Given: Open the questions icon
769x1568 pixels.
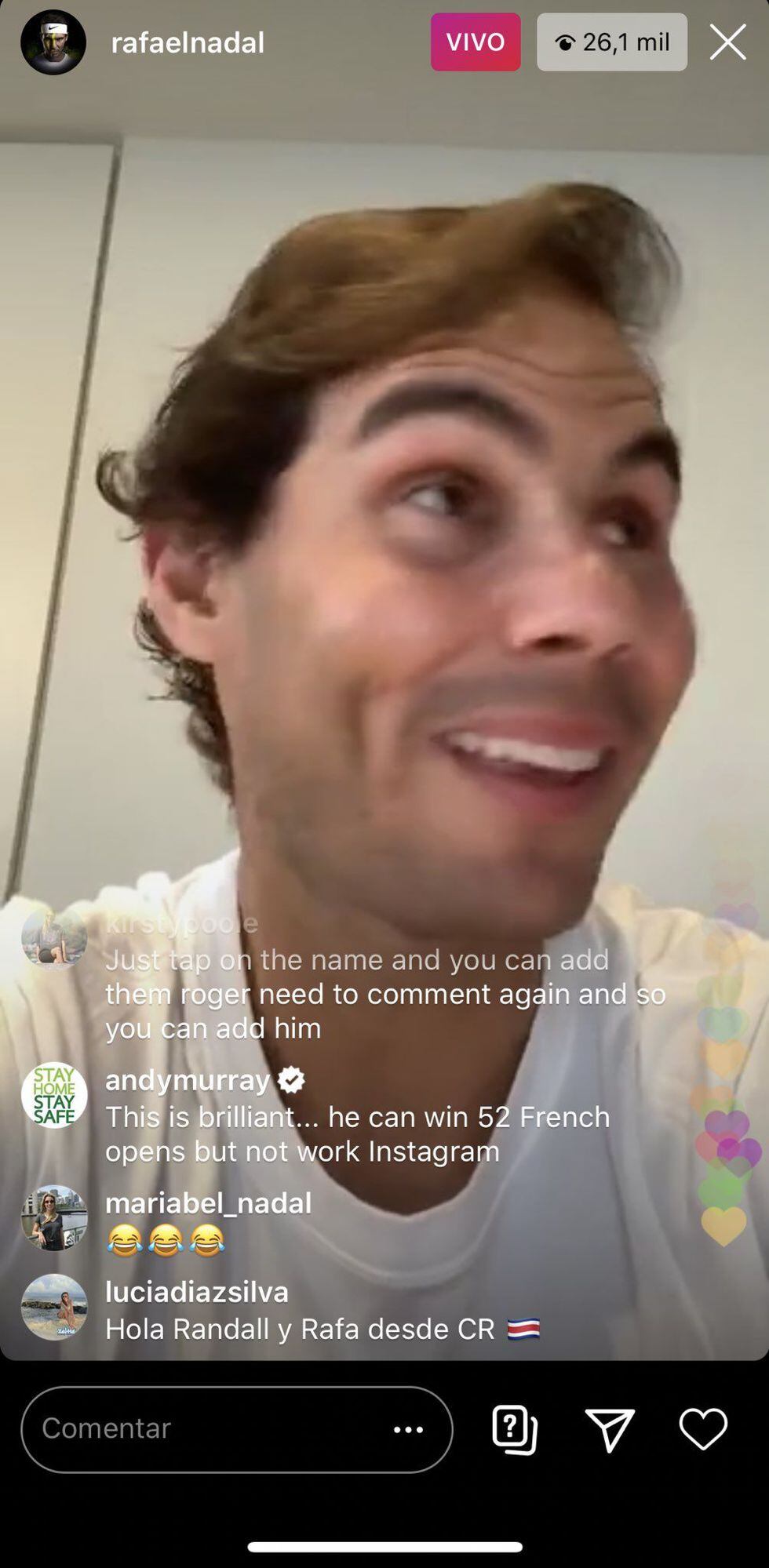Looking at the screenshot, I should 515,1429.
